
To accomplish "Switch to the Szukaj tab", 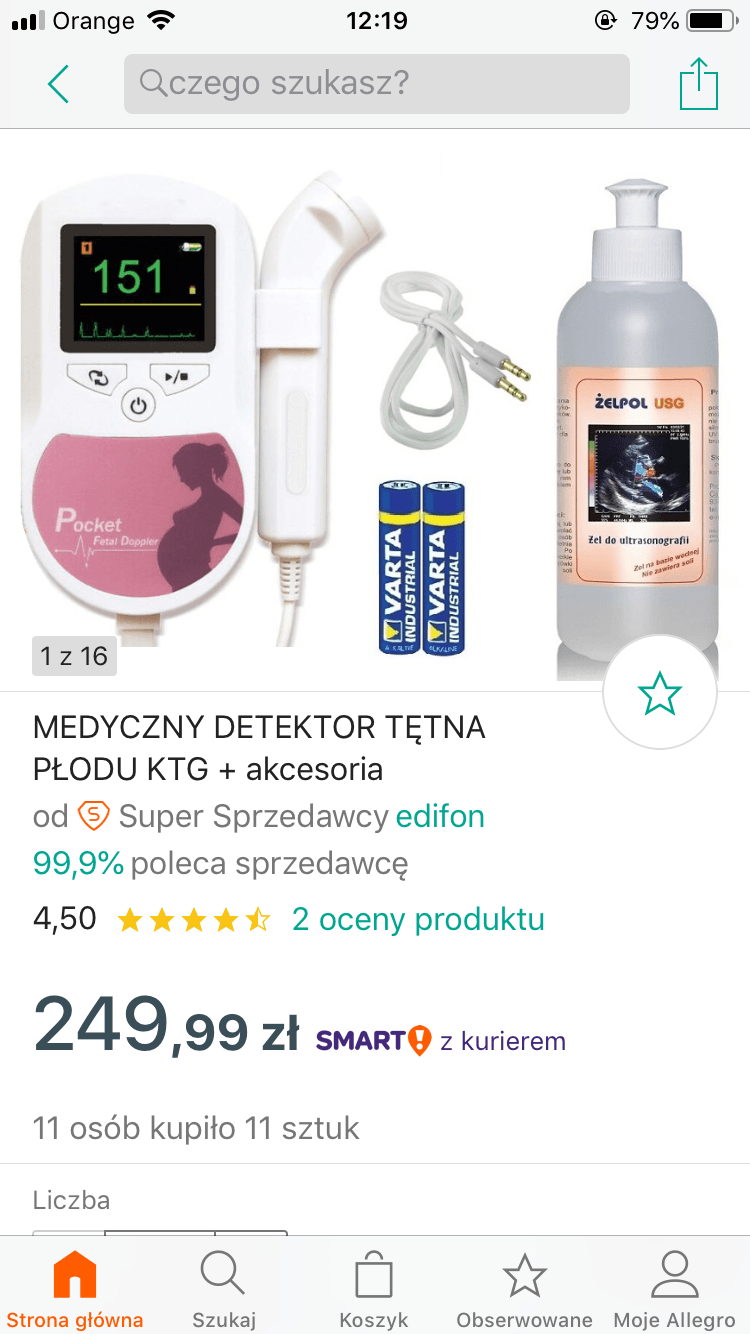I will point(224,1288).
